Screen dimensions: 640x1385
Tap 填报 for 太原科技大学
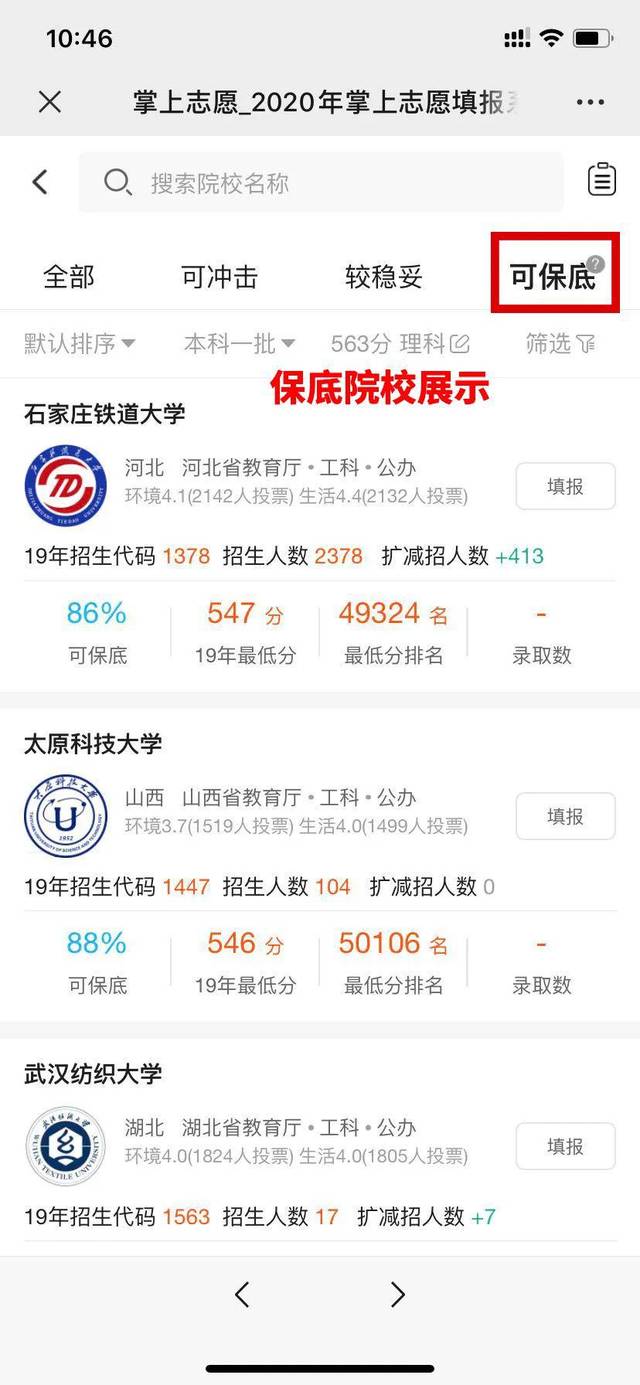point(565,817)
